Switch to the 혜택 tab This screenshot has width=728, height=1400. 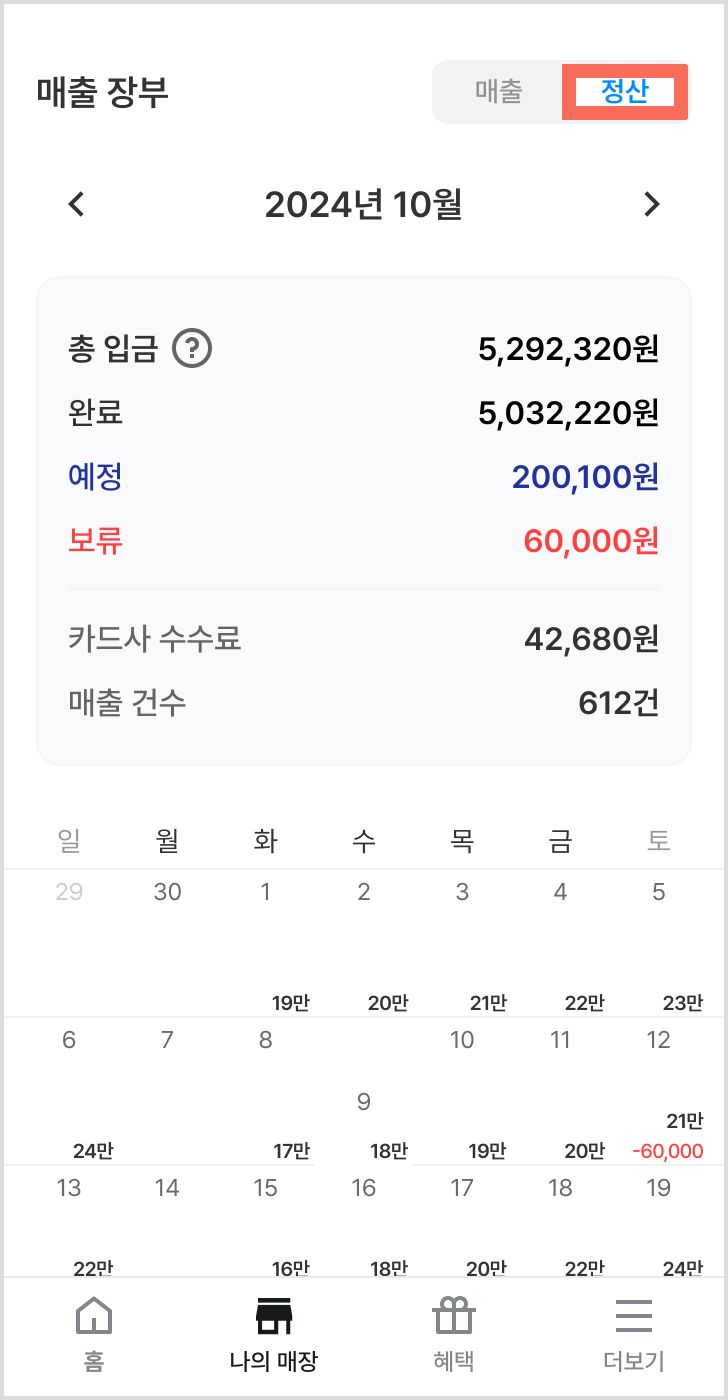[453, 1334]
